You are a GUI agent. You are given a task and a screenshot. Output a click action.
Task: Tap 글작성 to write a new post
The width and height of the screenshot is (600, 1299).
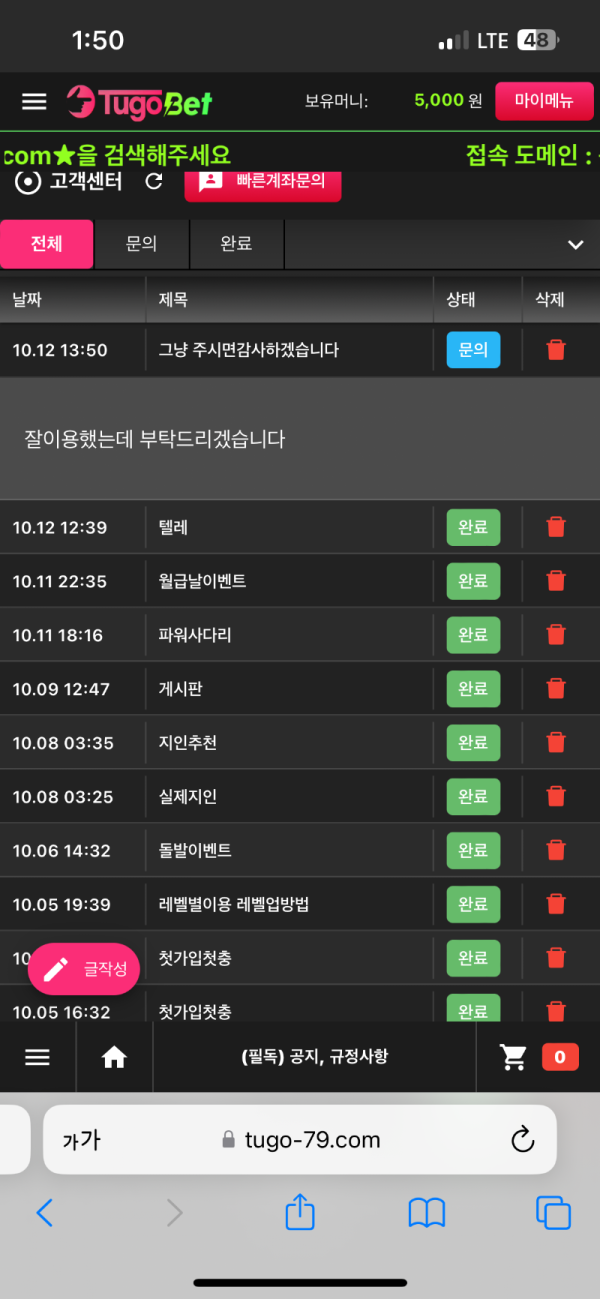click(x=84, y=969)
